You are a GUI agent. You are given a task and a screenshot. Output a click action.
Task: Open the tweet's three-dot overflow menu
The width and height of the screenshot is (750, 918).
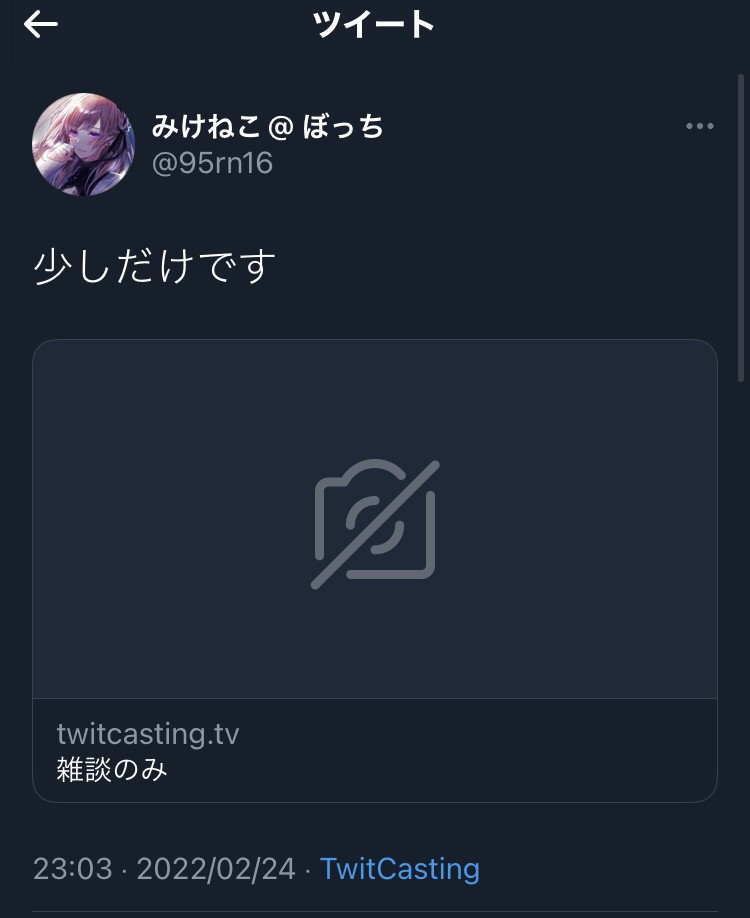699,126
